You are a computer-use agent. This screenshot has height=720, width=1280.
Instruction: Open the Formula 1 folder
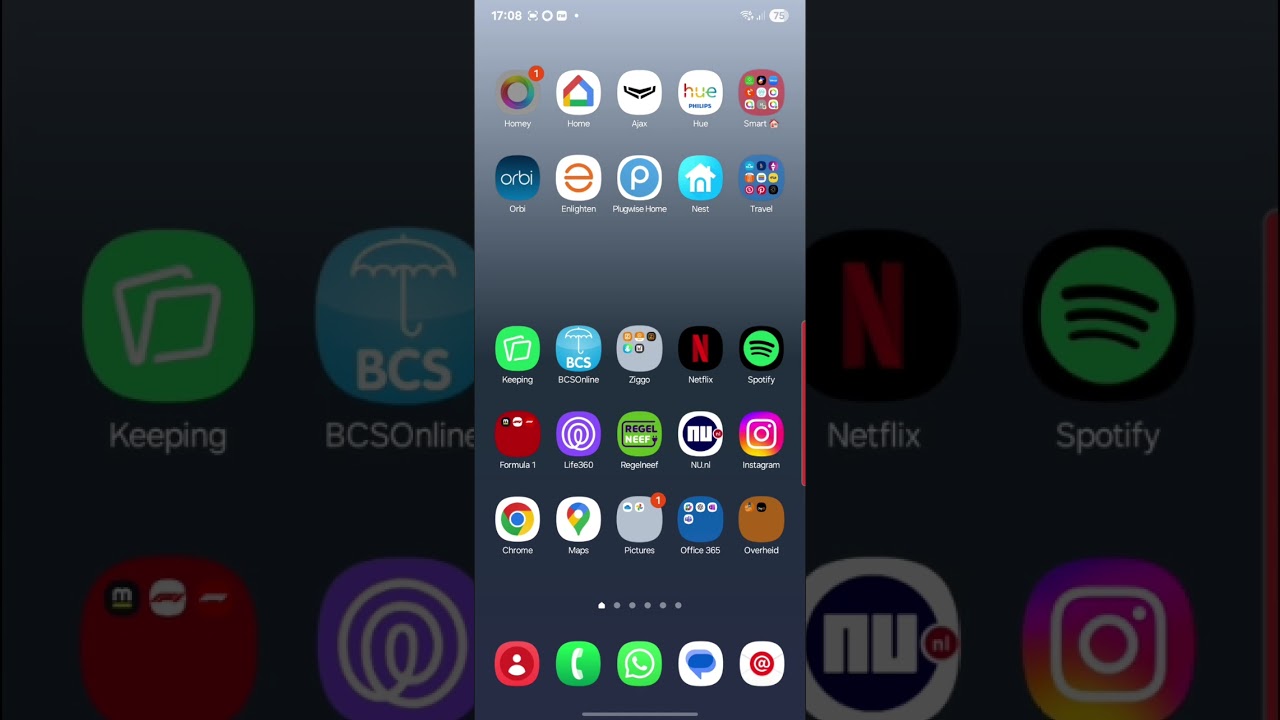517,434
